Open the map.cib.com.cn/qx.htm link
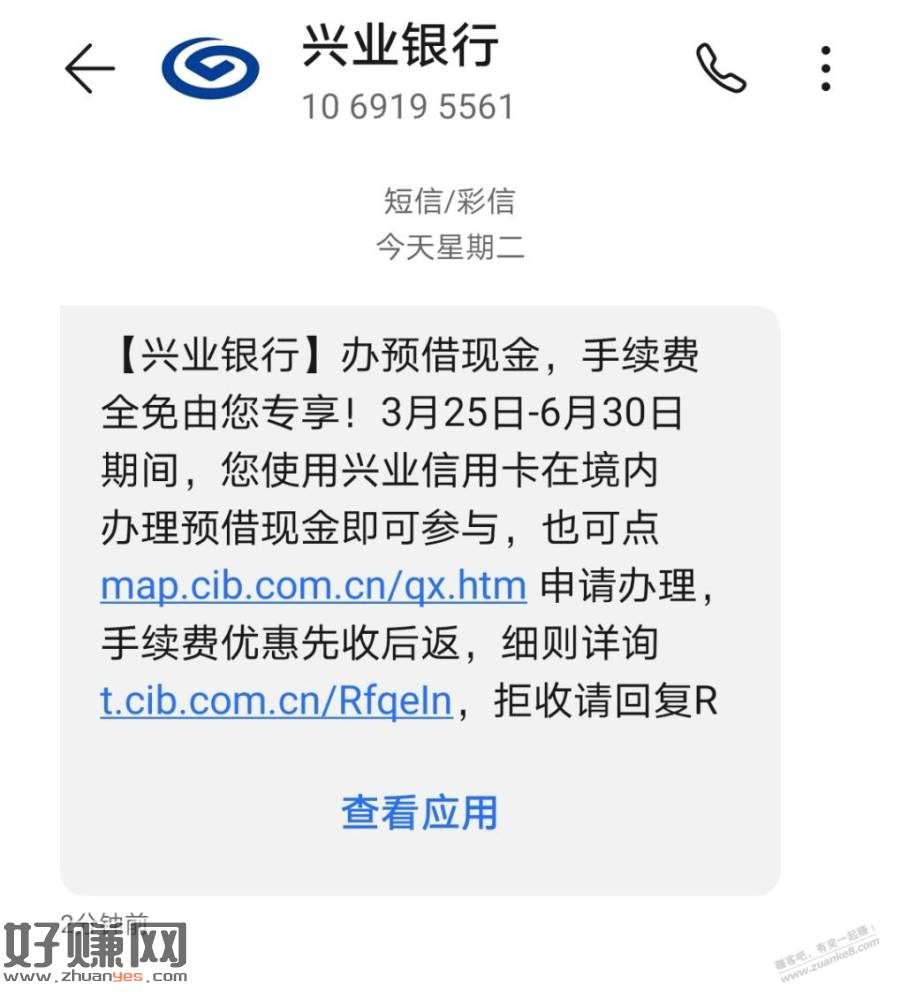 pyautogui.click(x=313, y=585)
